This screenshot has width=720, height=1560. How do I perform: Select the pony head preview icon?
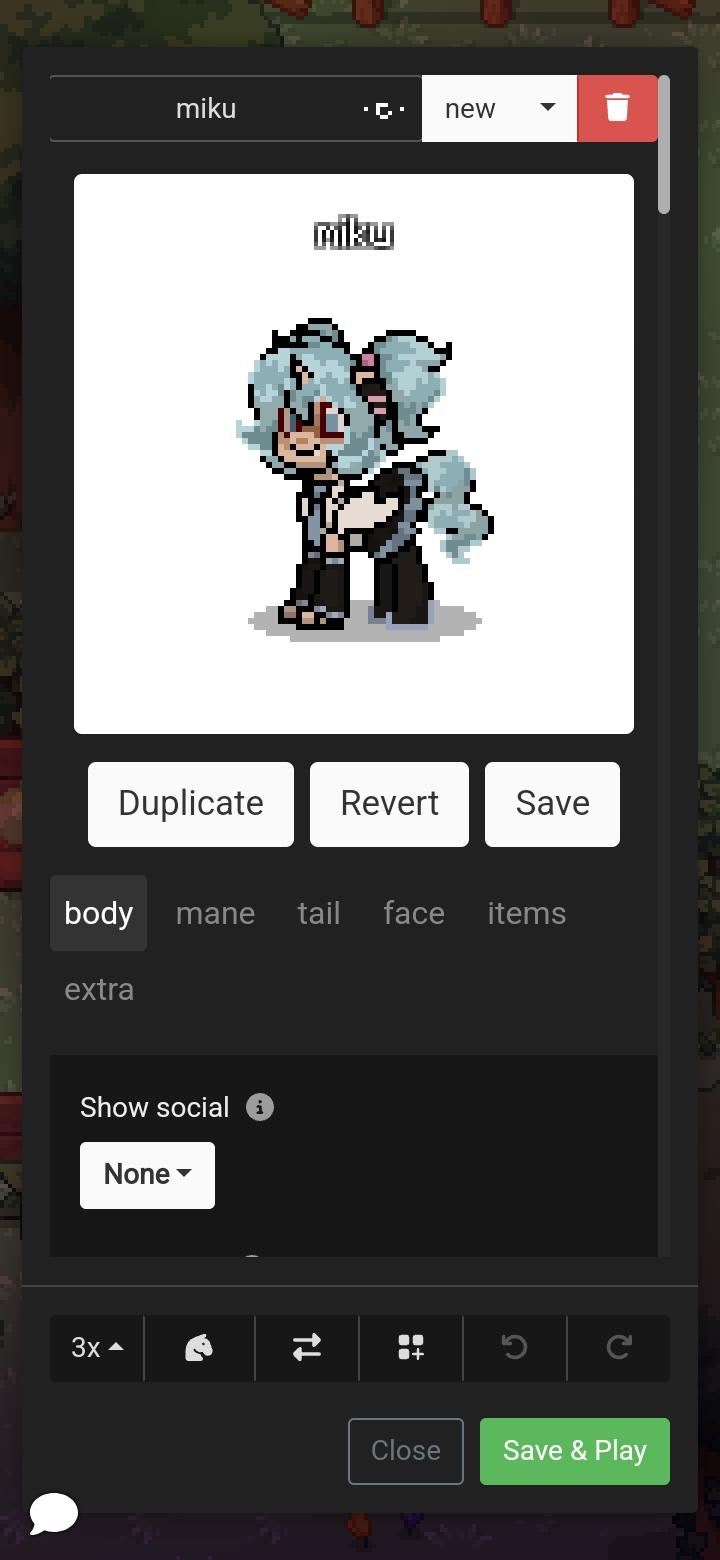coord(199,1348)
